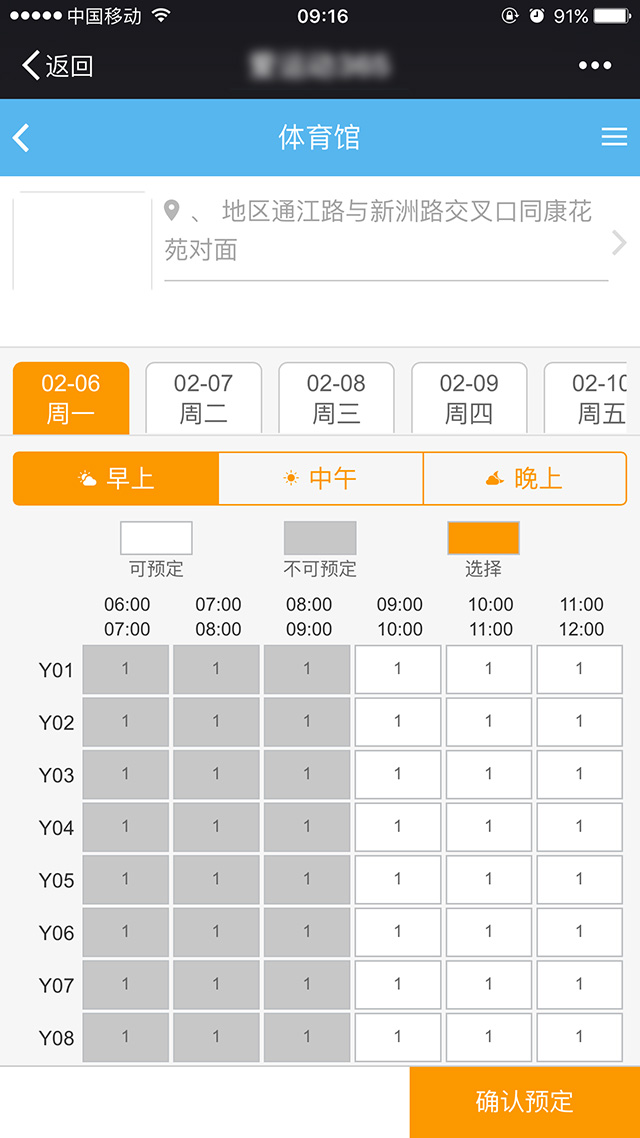Switch to the 晚上 time period
The width and height of the screenshot is (640, 1138).
click(x=525, y=478)
